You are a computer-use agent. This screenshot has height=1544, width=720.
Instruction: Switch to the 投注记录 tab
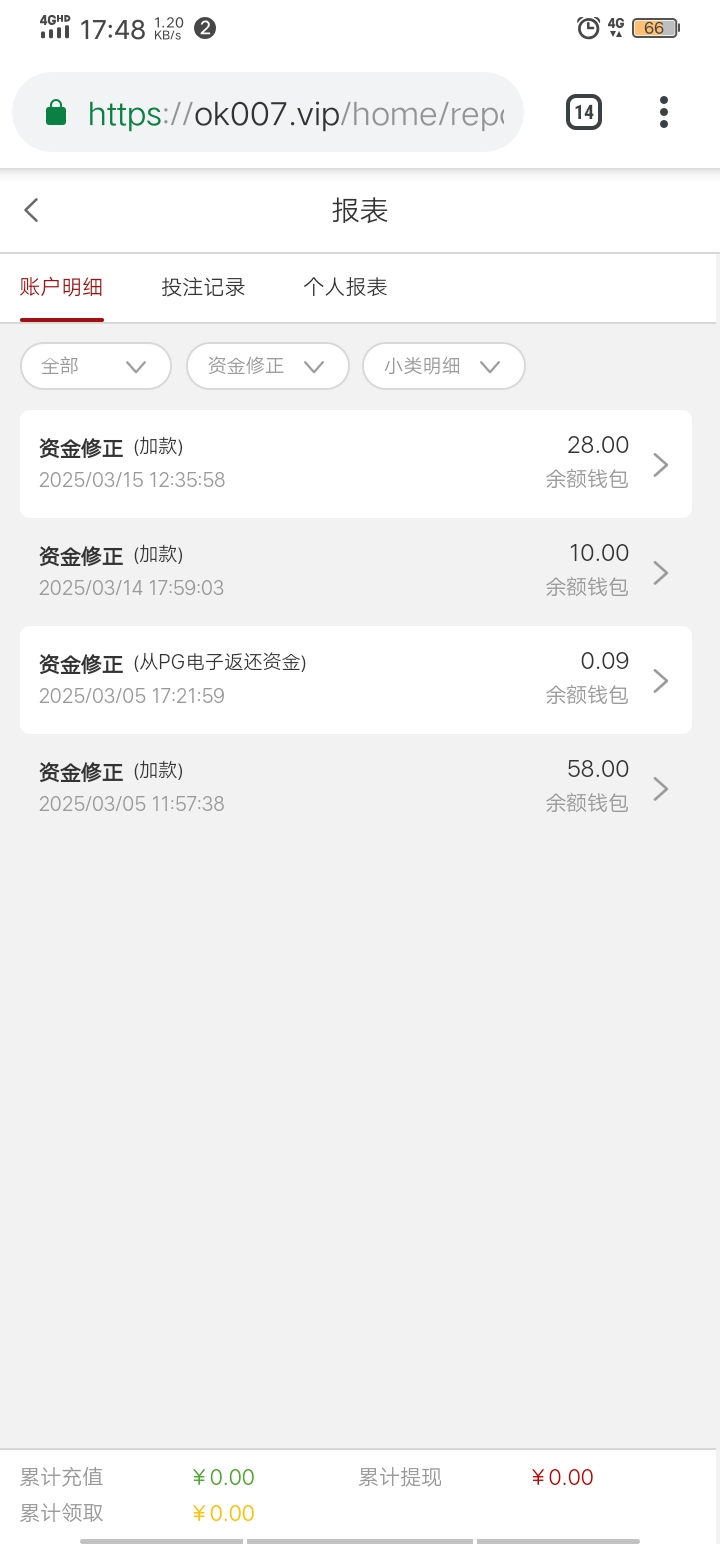tap(203, 287)
